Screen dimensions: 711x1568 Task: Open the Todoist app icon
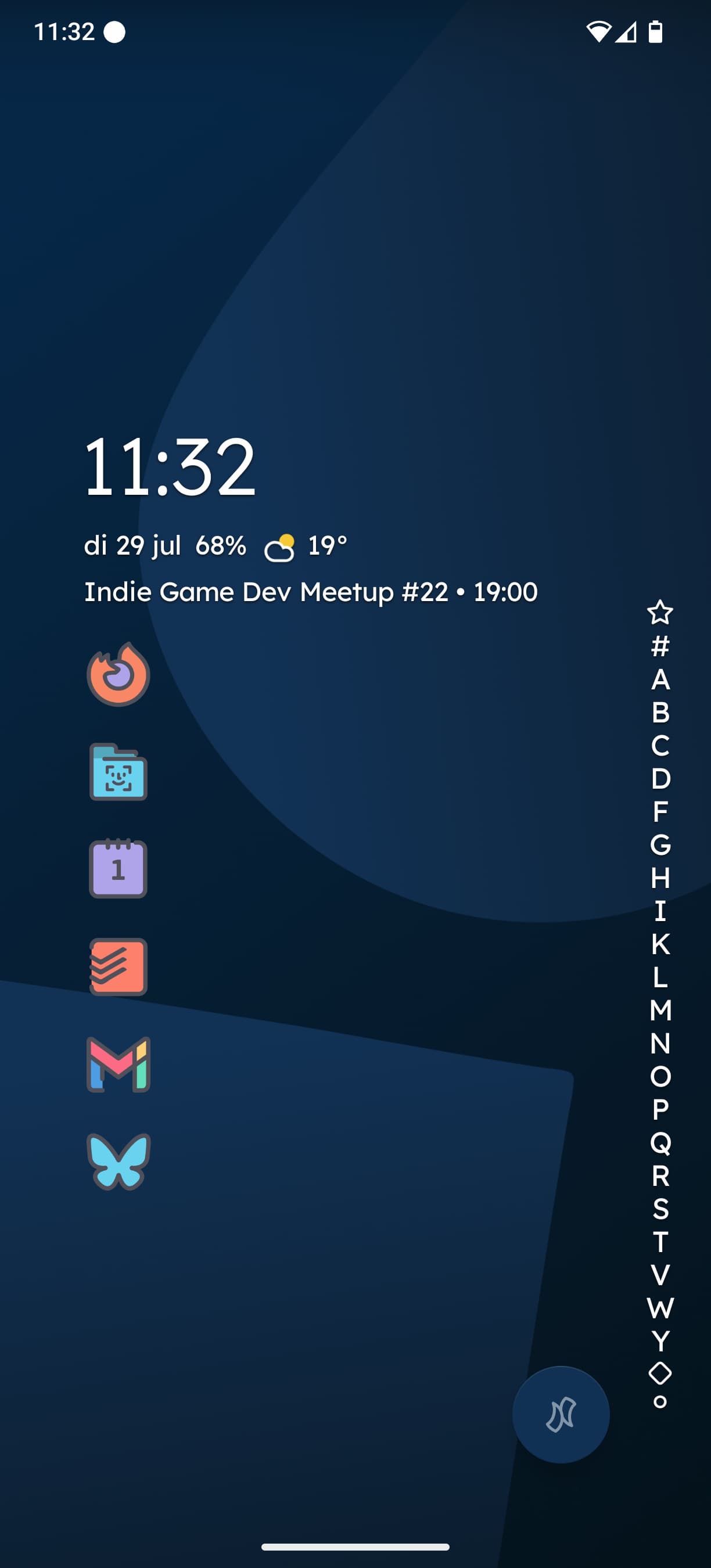(118, 966)
